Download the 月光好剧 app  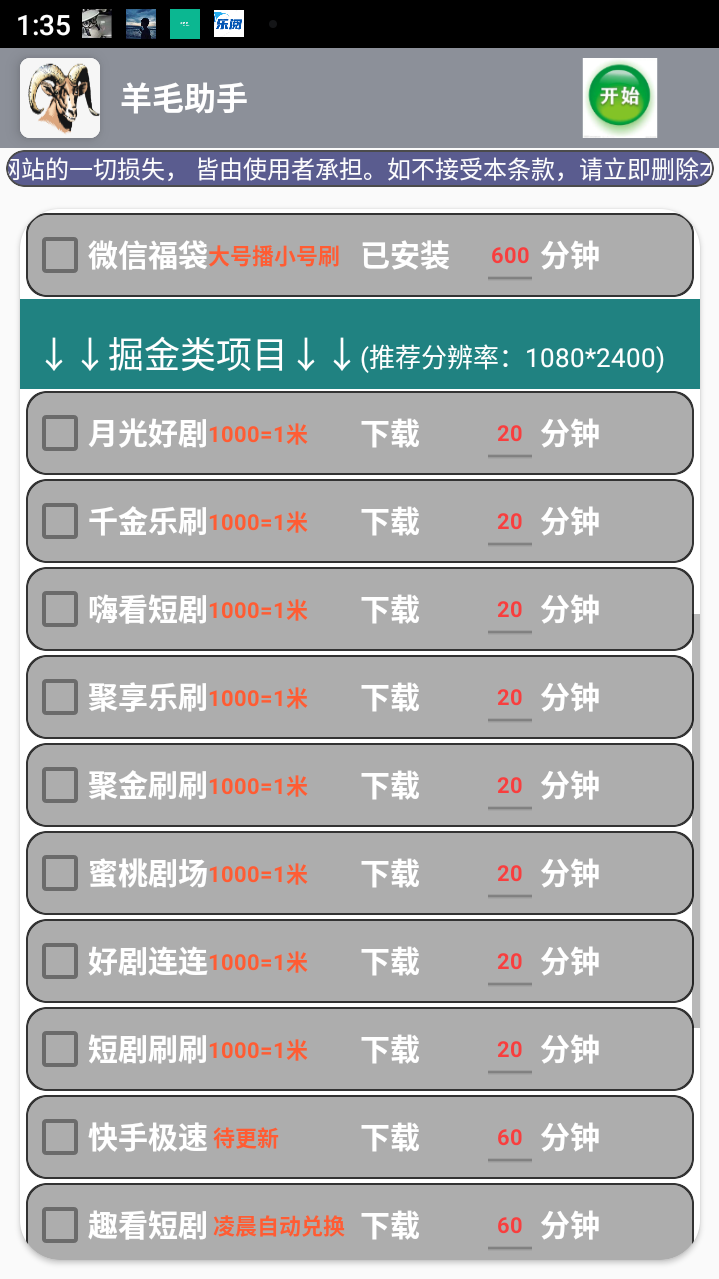click(390, 433)
